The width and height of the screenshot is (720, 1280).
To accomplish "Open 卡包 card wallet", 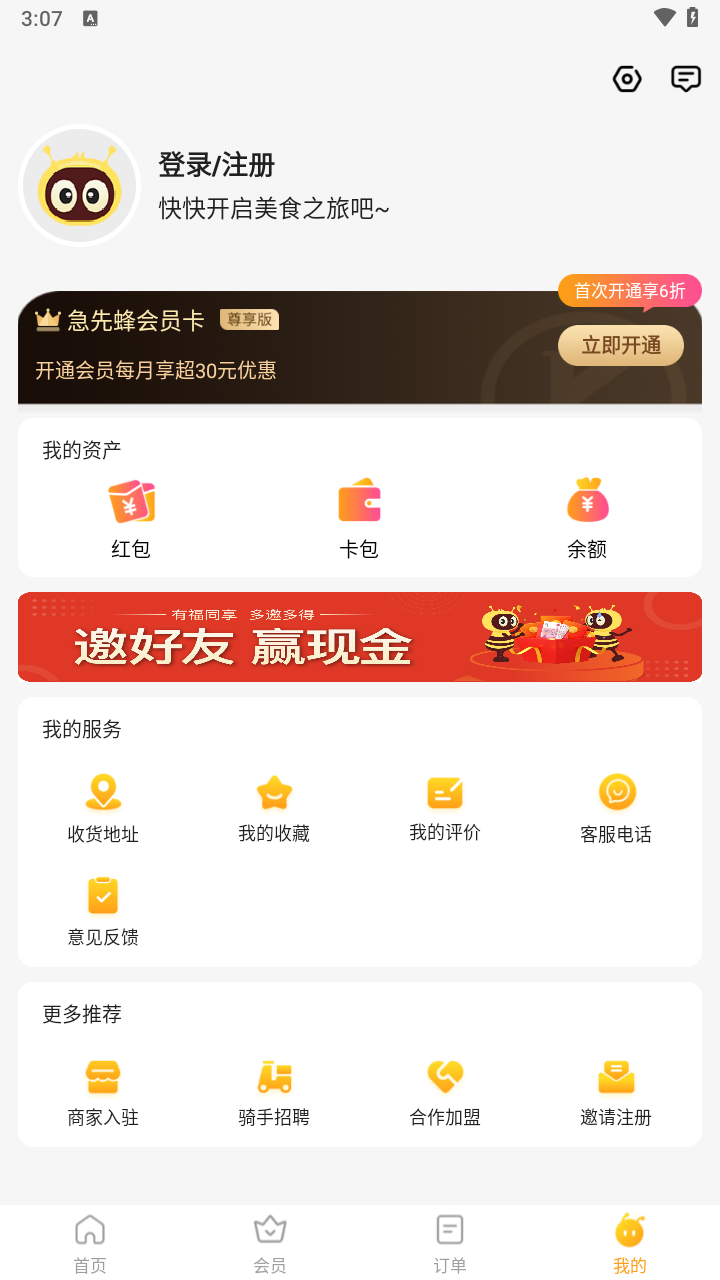I will pos(359,519).
